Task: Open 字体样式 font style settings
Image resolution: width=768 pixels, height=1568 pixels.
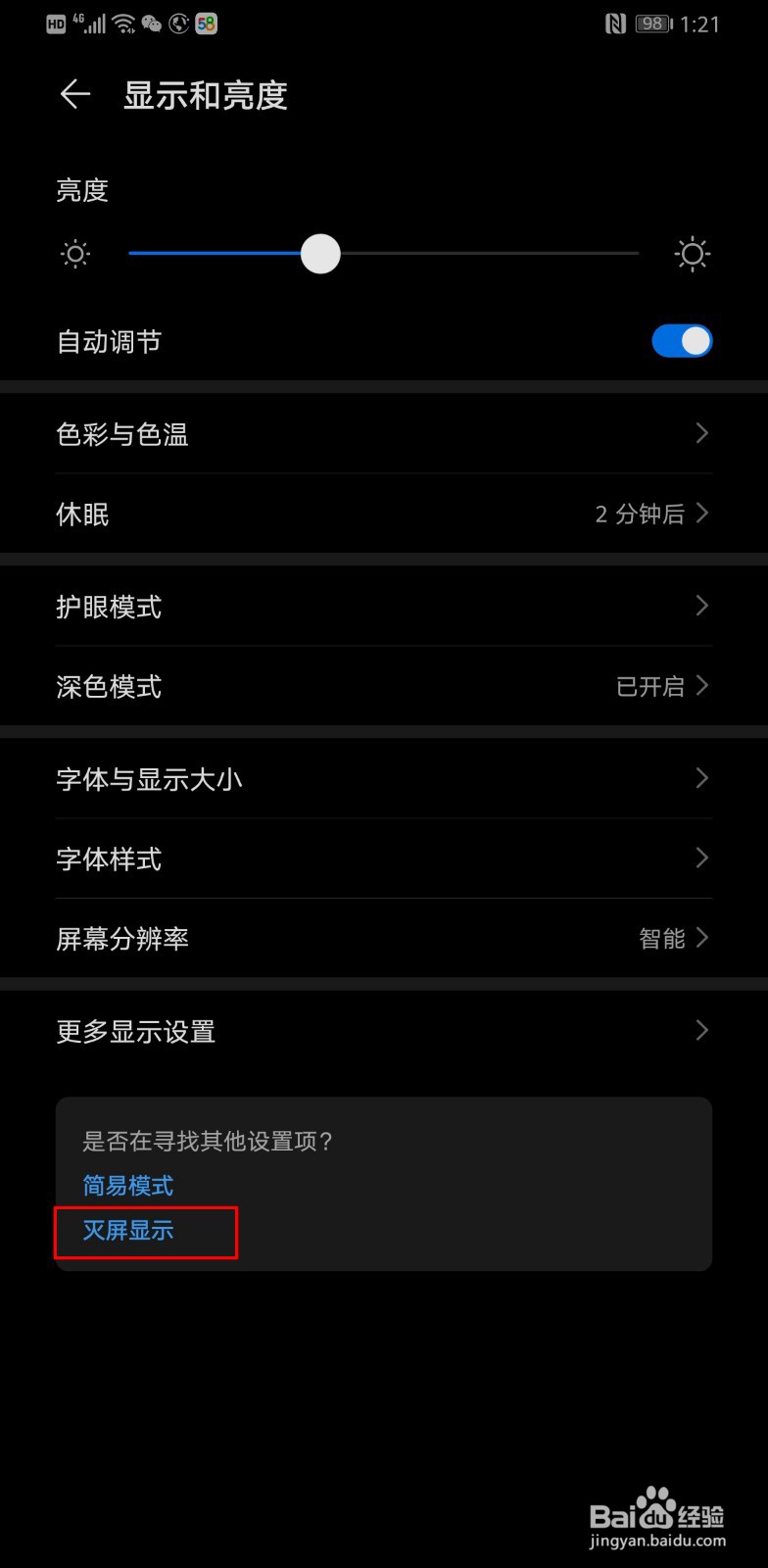Action: coord(384,858)
